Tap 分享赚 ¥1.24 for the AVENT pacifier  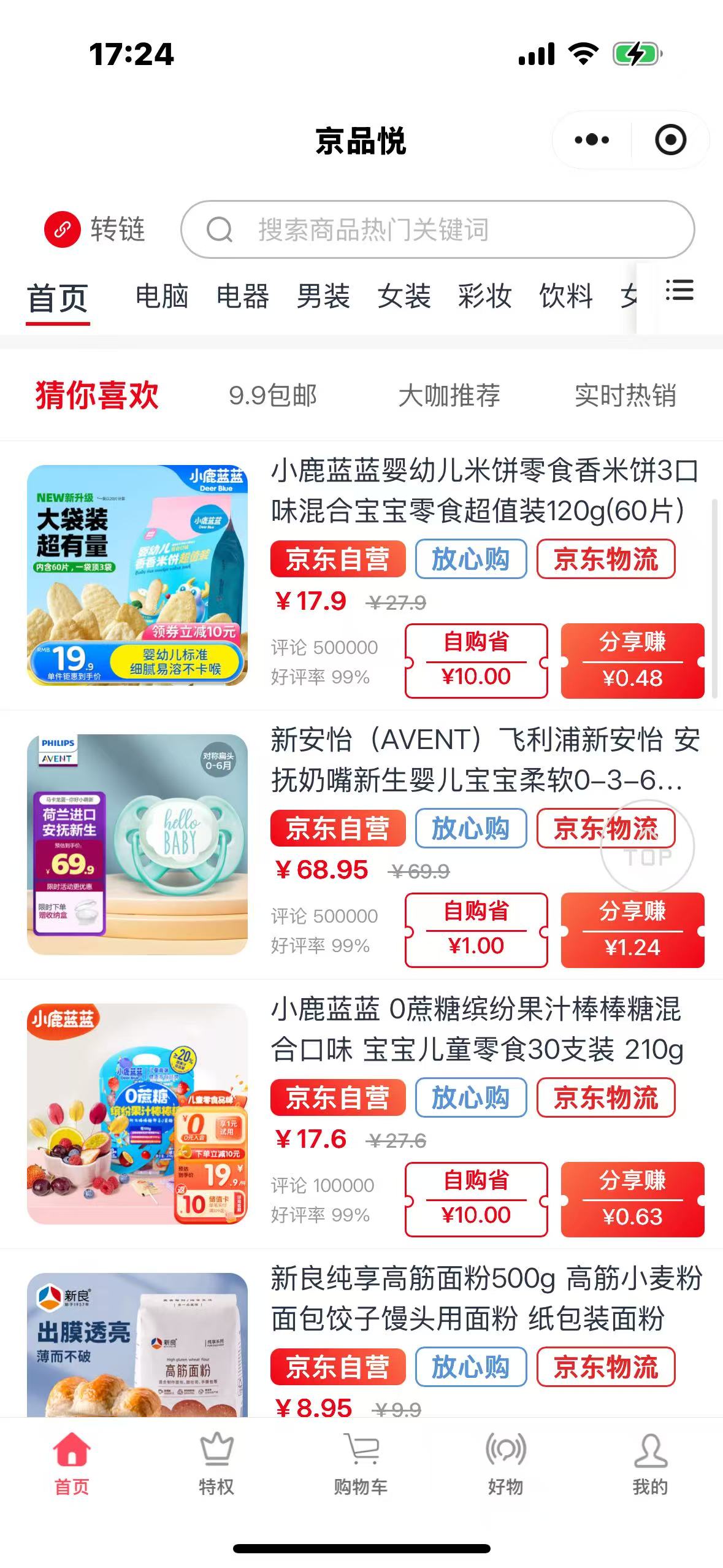point(632,930)
